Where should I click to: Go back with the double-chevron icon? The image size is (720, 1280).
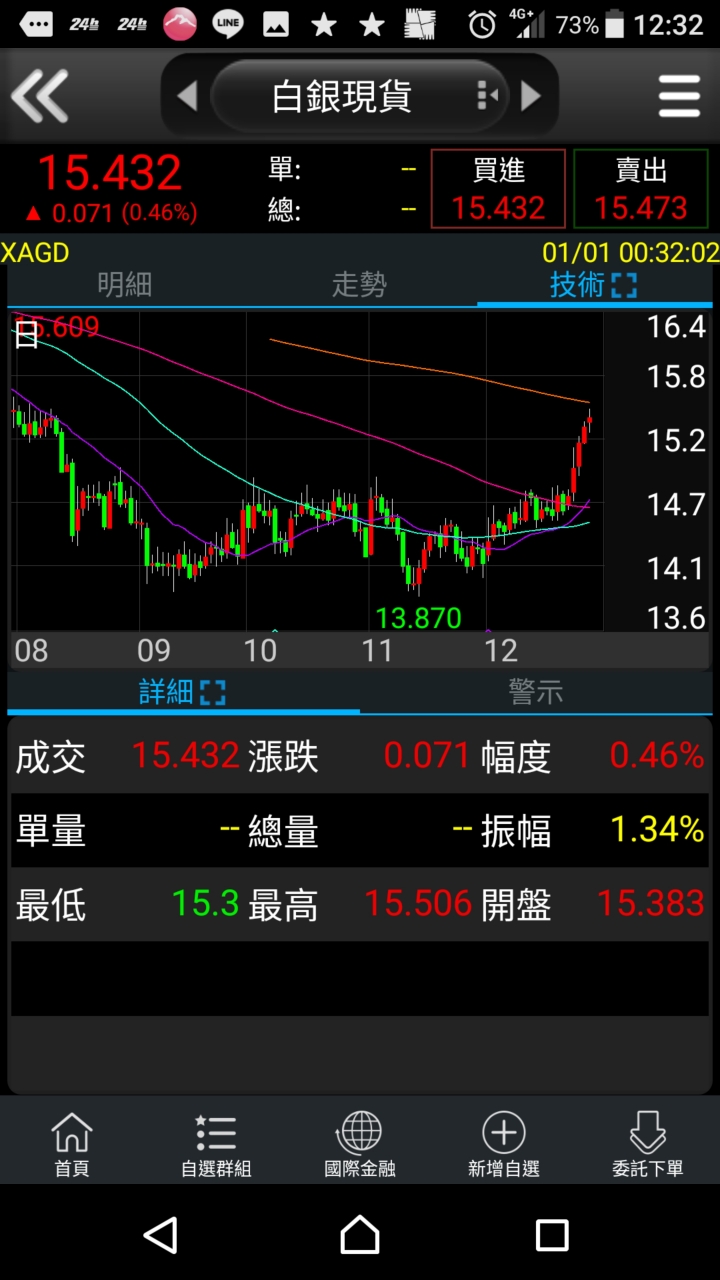pyautogui.click(x=40, y=96)
